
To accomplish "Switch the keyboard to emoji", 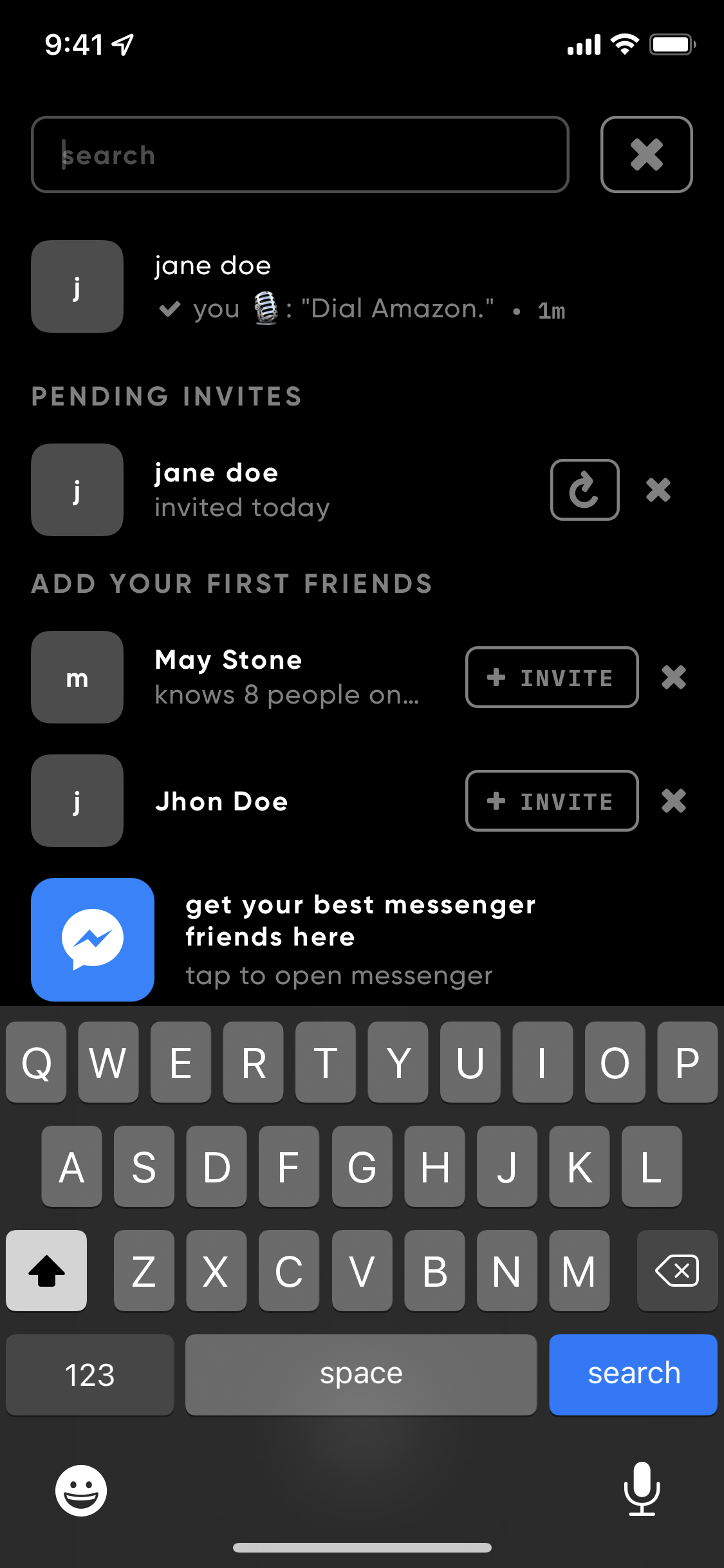I will point(81,1490).
